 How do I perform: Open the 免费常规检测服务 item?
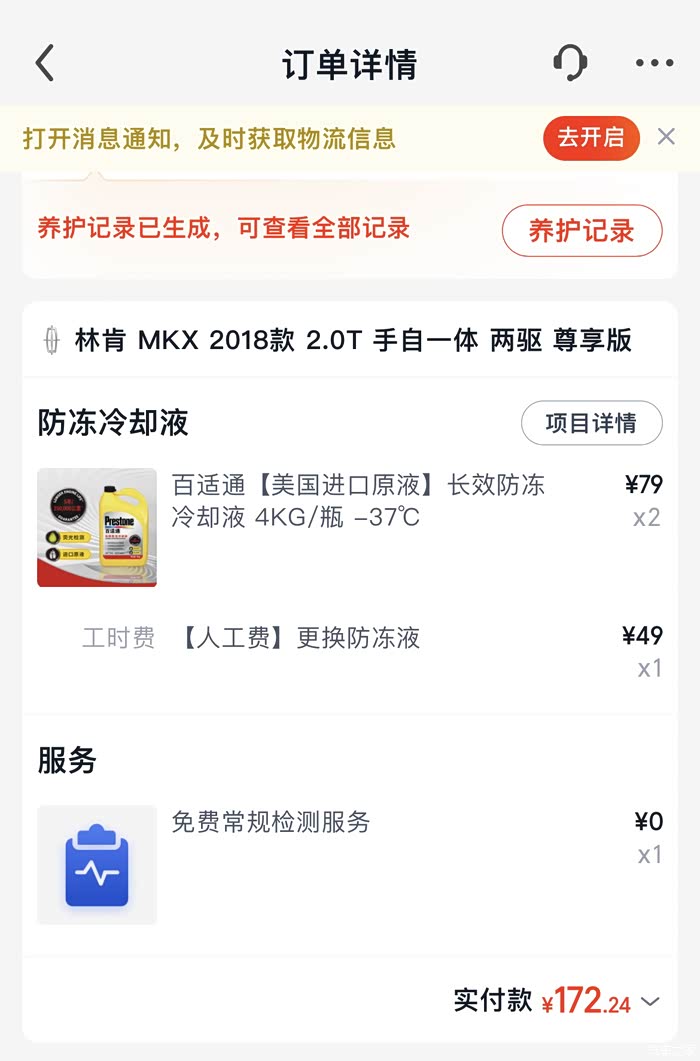(271, 822)
